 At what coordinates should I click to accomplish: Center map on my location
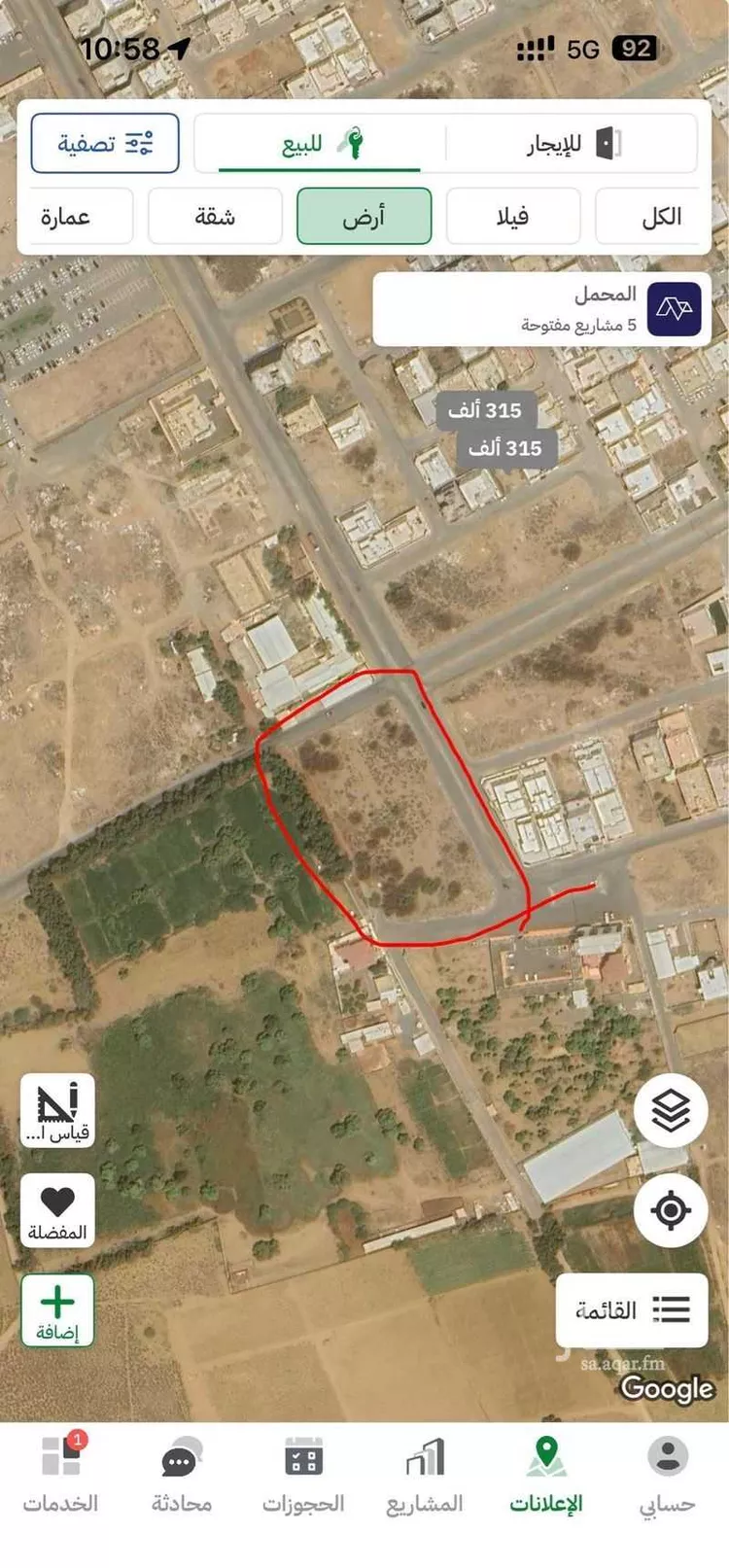[670, 1210]
